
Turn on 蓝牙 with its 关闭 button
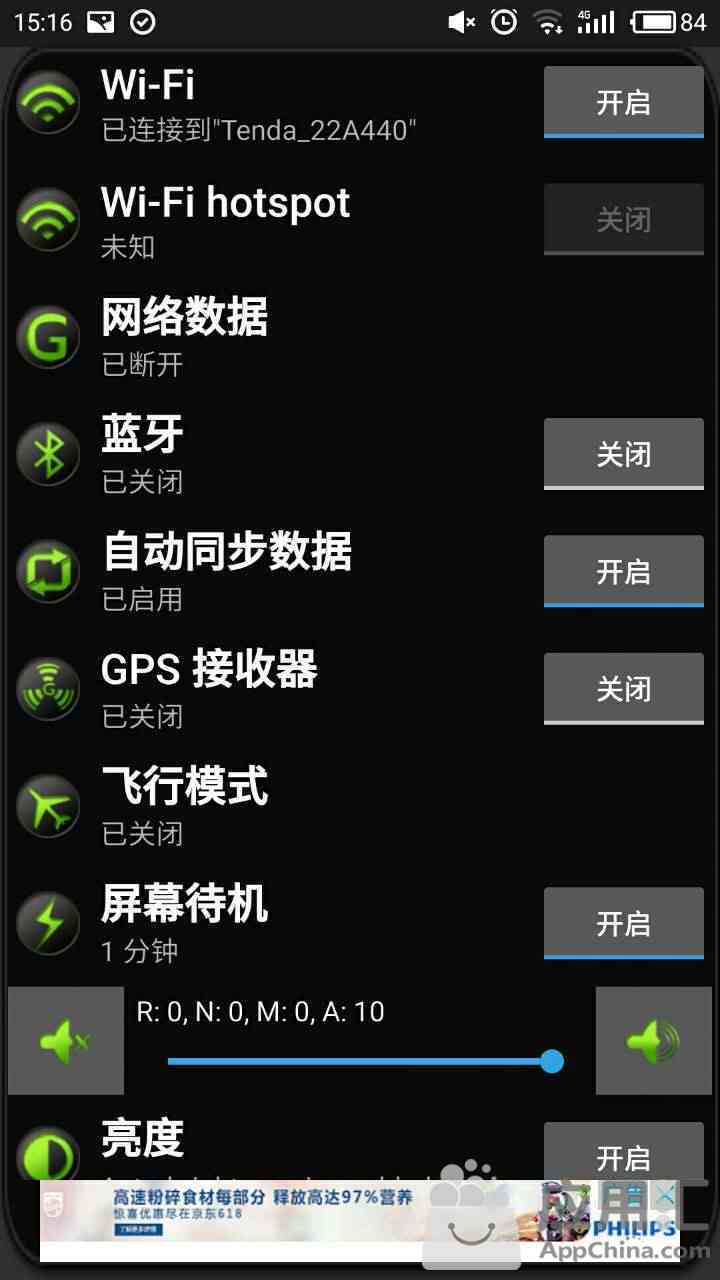coord(623,454)
